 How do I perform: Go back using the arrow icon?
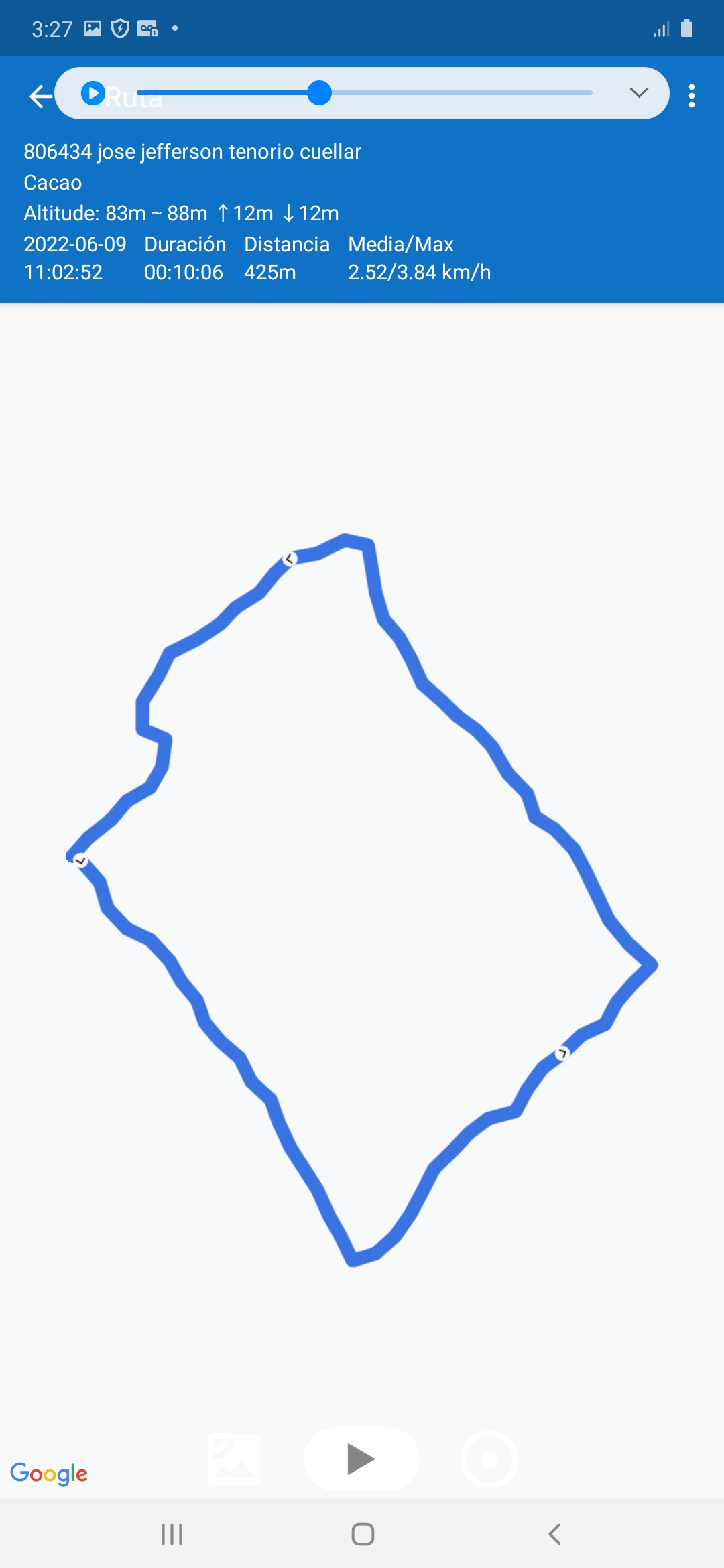pos(41,96)
